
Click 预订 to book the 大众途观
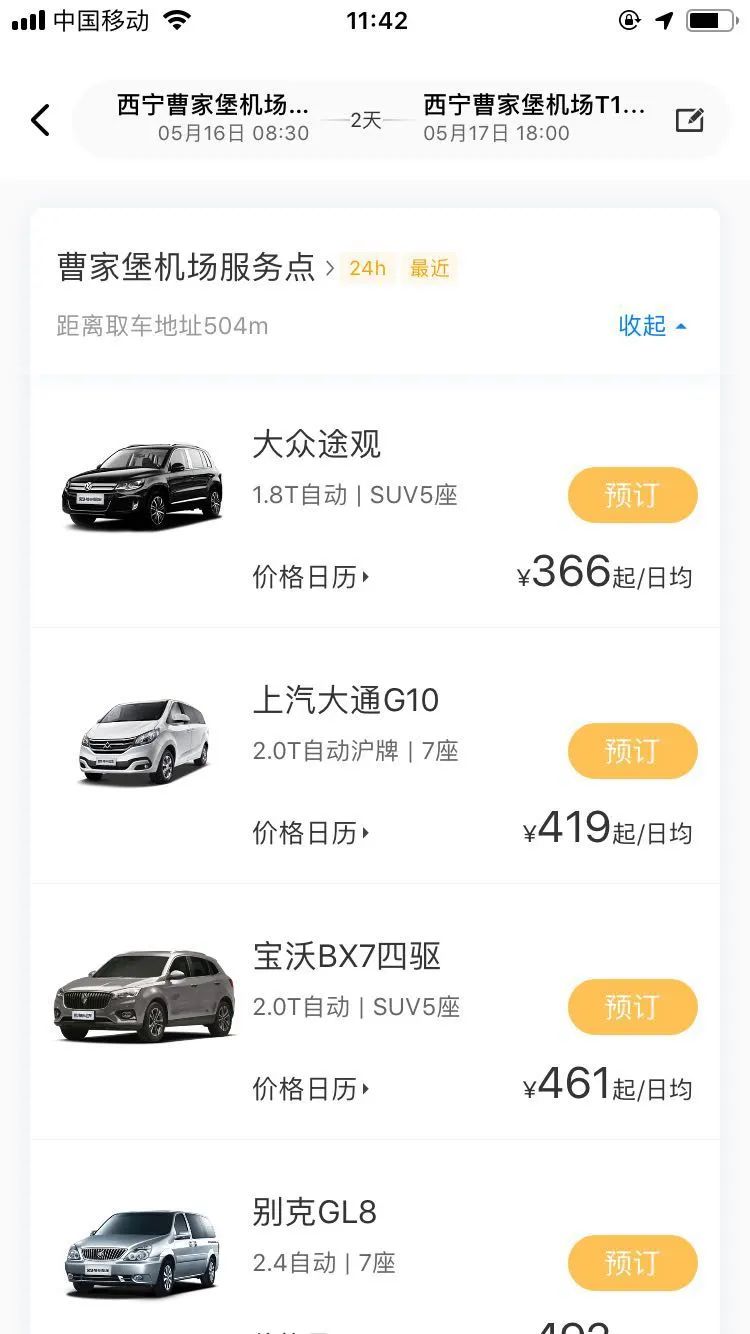coord(632,494)
